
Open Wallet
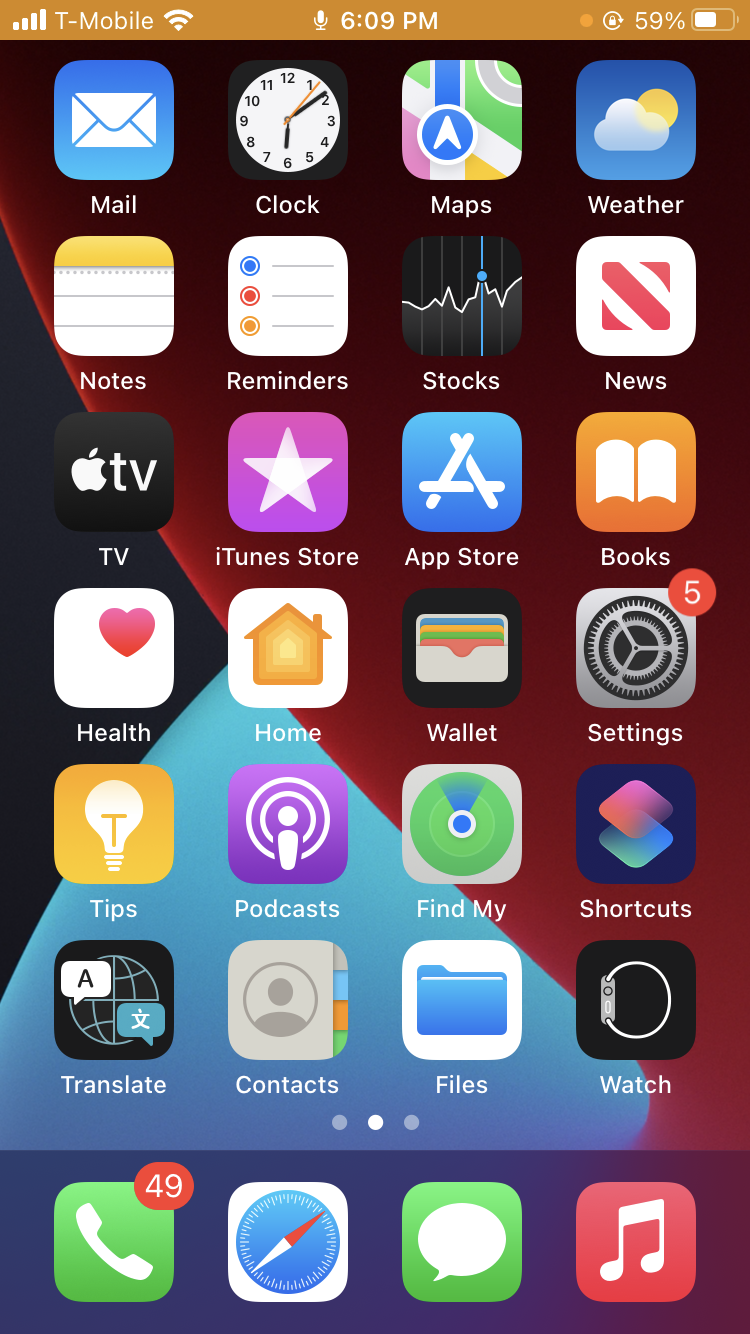[x=462, y=648]
